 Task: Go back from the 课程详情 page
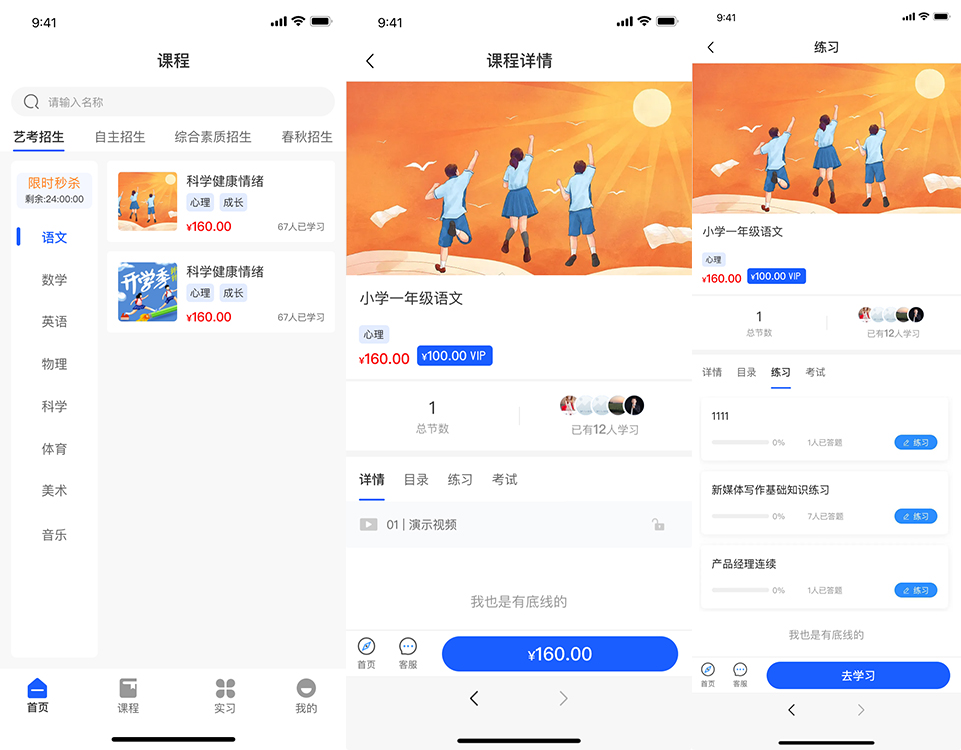370,61
